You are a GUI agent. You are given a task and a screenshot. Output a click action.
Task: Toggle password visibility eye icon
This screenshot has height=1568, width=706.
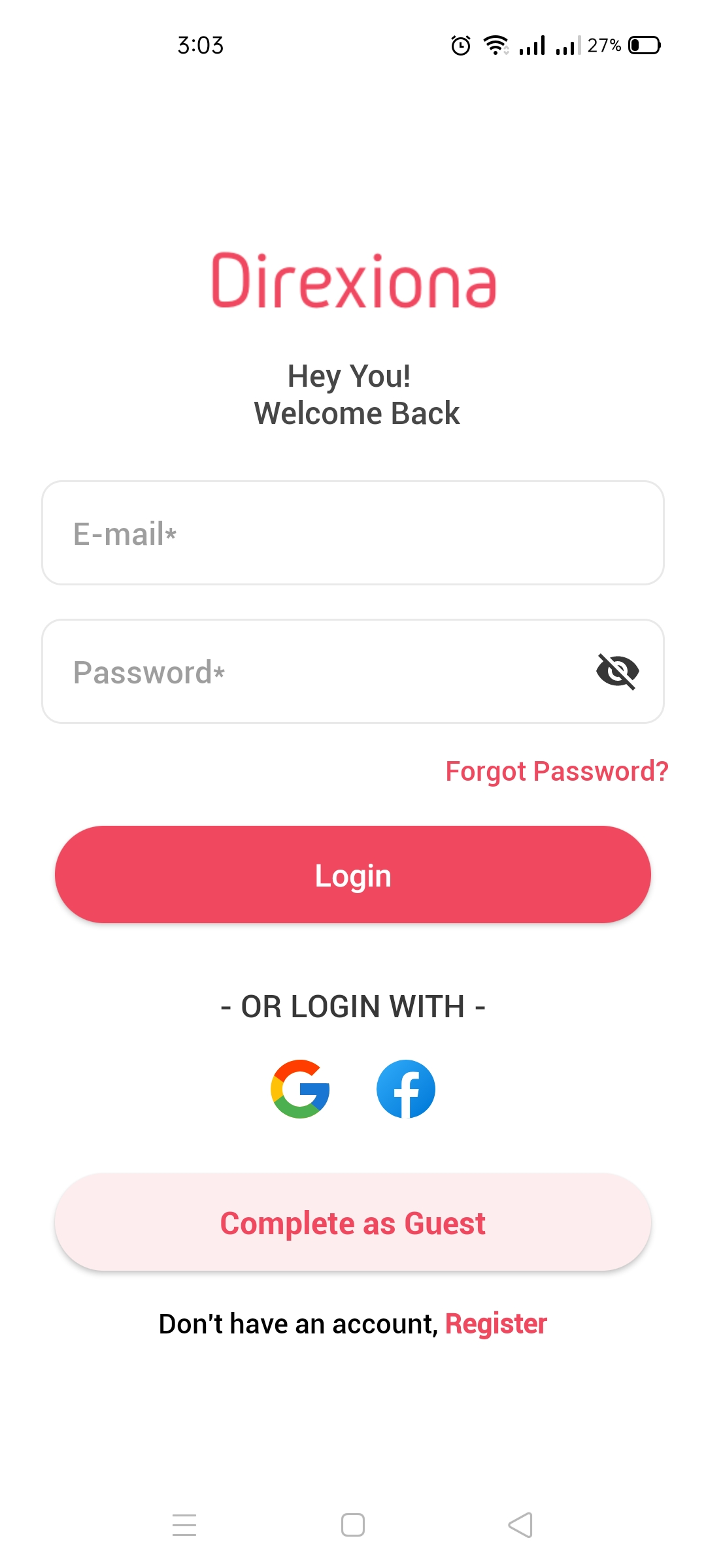[617, 672]
